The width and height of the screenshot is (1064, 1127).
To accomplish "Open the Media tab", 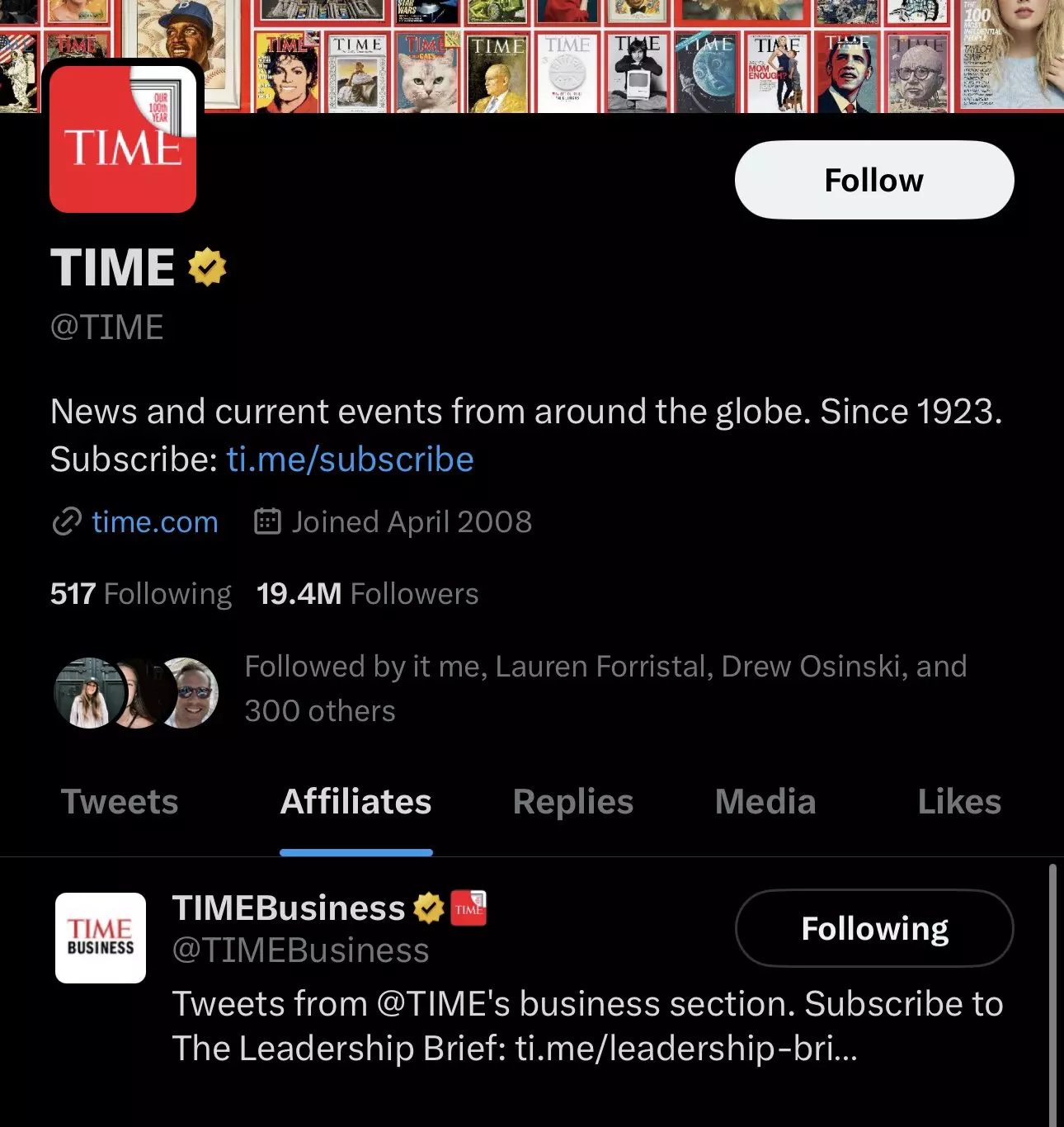I will point(765,802).
